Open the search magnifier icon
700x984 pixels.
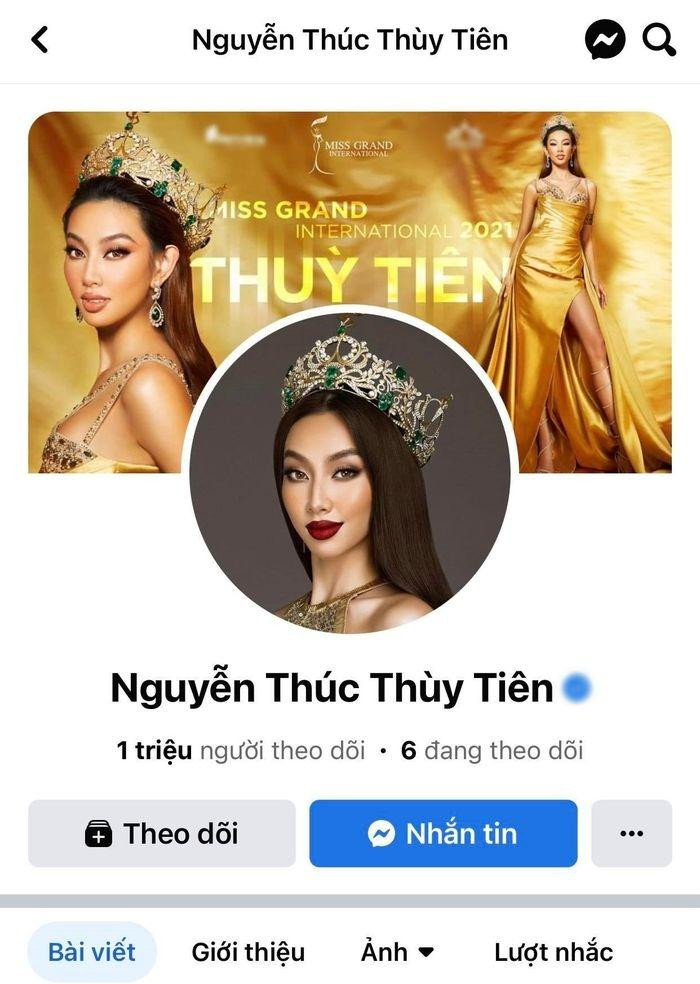[x=659, y=40]
